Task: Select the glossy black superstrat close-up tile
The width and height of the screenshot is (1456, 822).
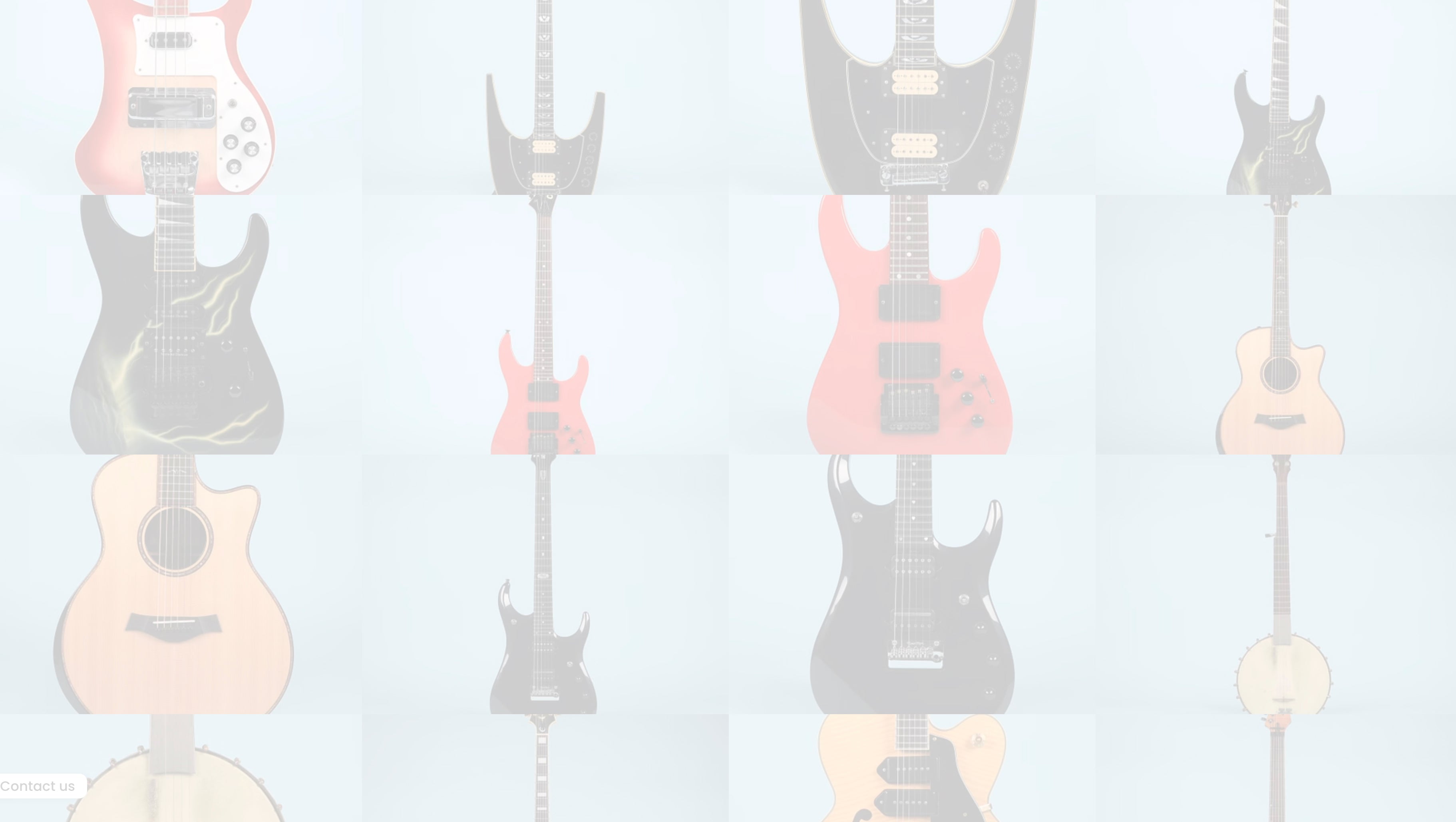Action: click(911, 584)
